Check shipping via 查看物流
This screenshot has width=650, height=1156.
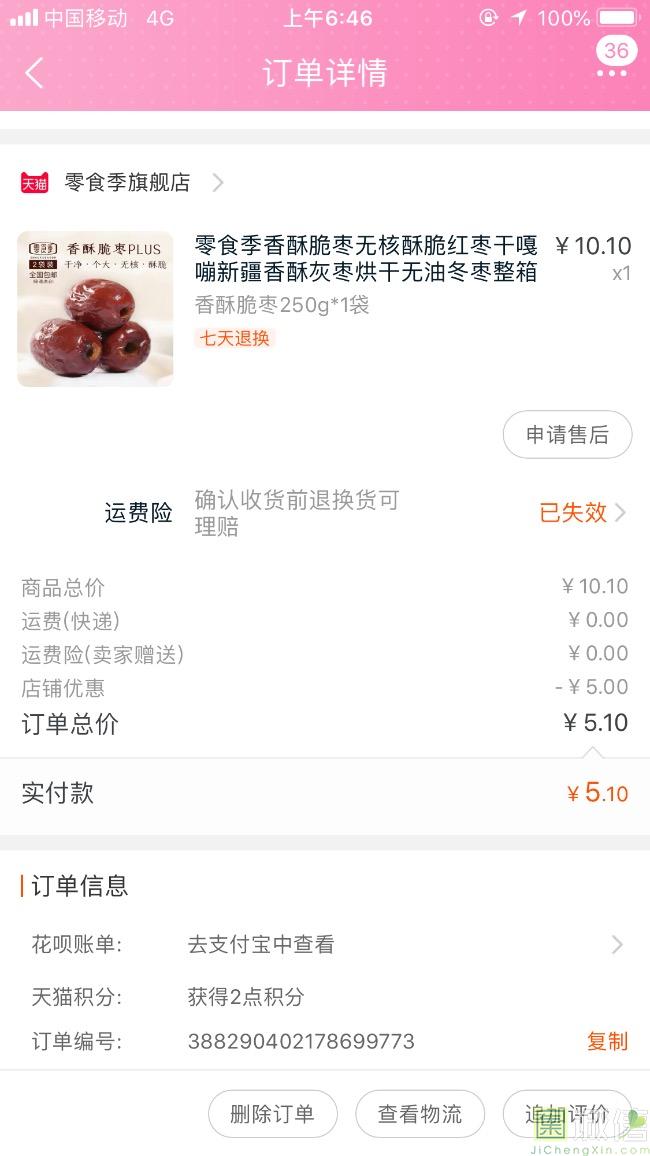pyautogui.click(x=420, y=1114)
